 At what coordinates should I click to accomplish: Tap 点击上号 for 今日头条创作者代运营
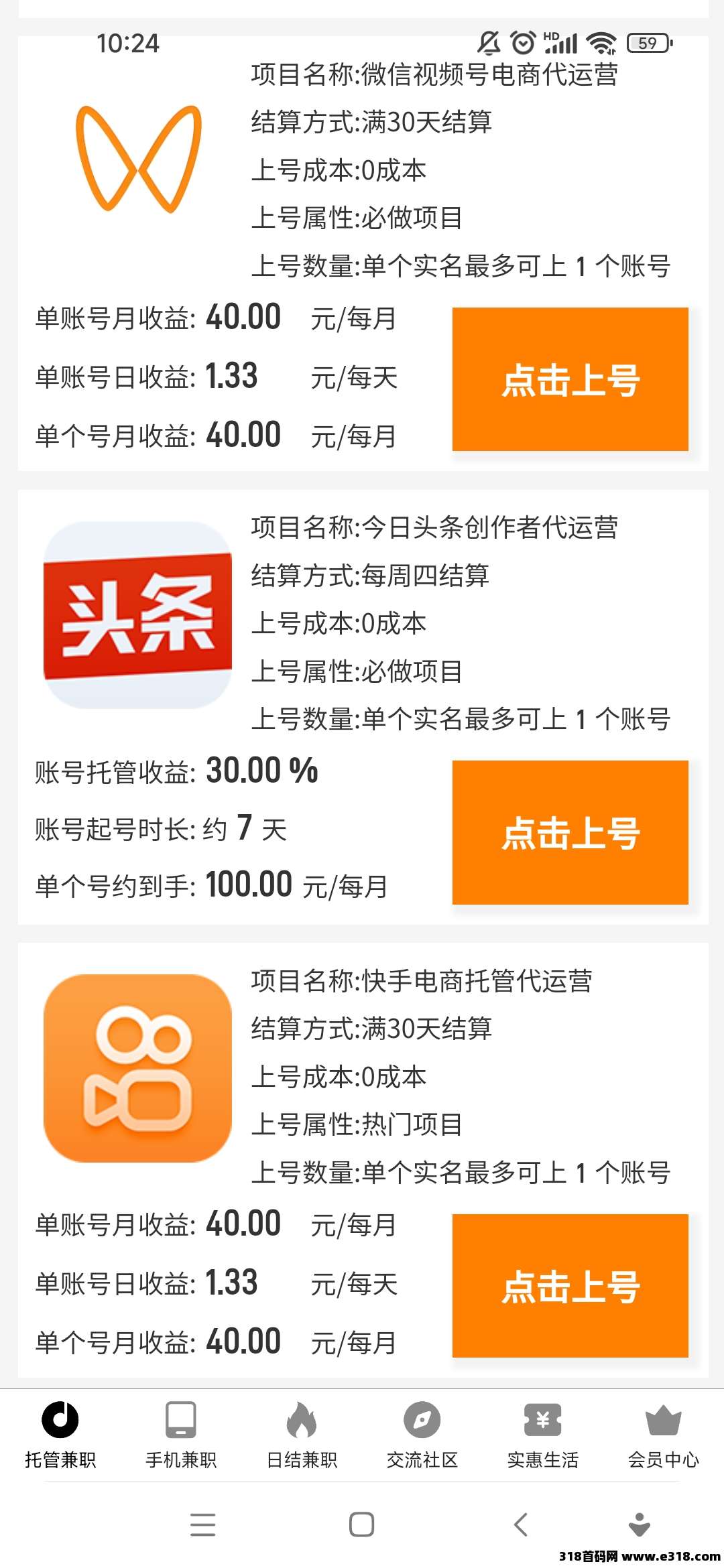(570, 832)
